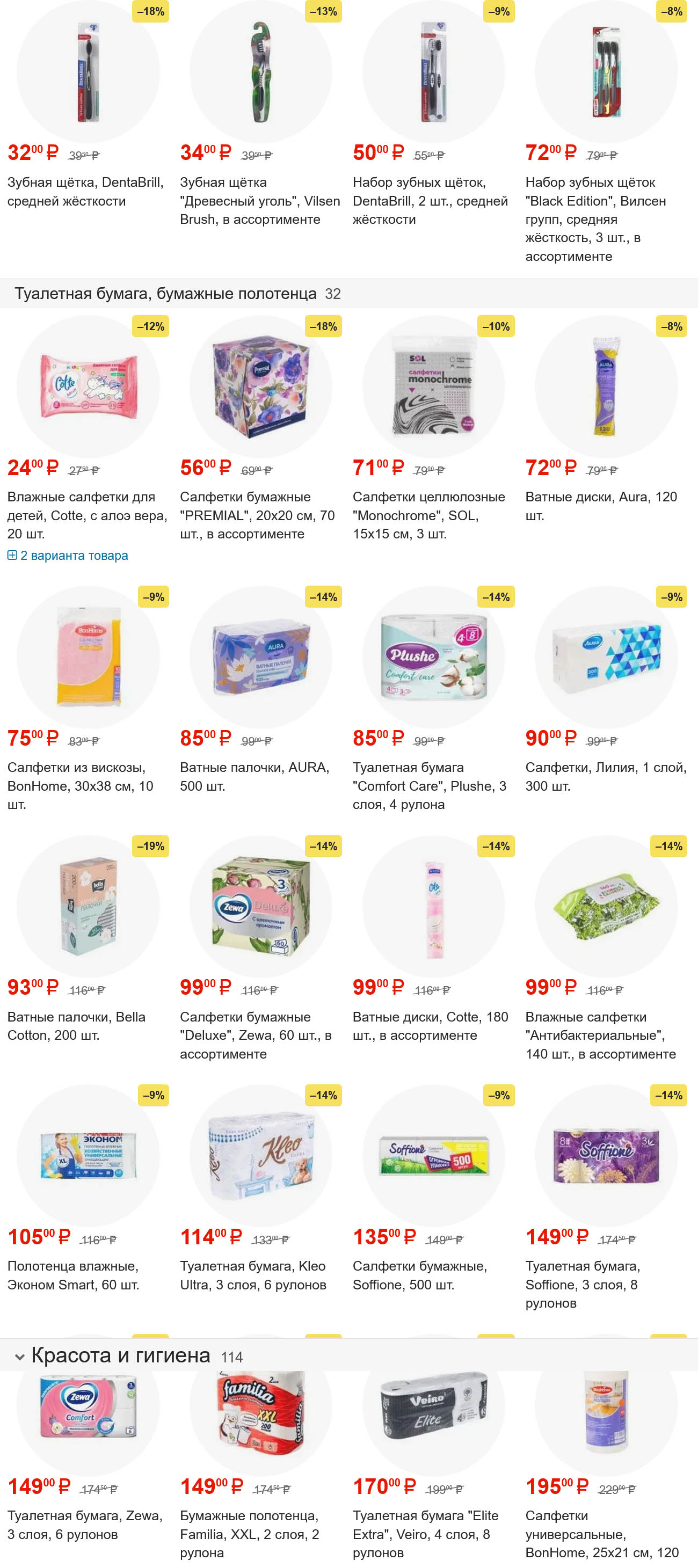Open Zewa Deluxe paper napkins
The image size is (698, 1568).
[x=255, y=1035]
